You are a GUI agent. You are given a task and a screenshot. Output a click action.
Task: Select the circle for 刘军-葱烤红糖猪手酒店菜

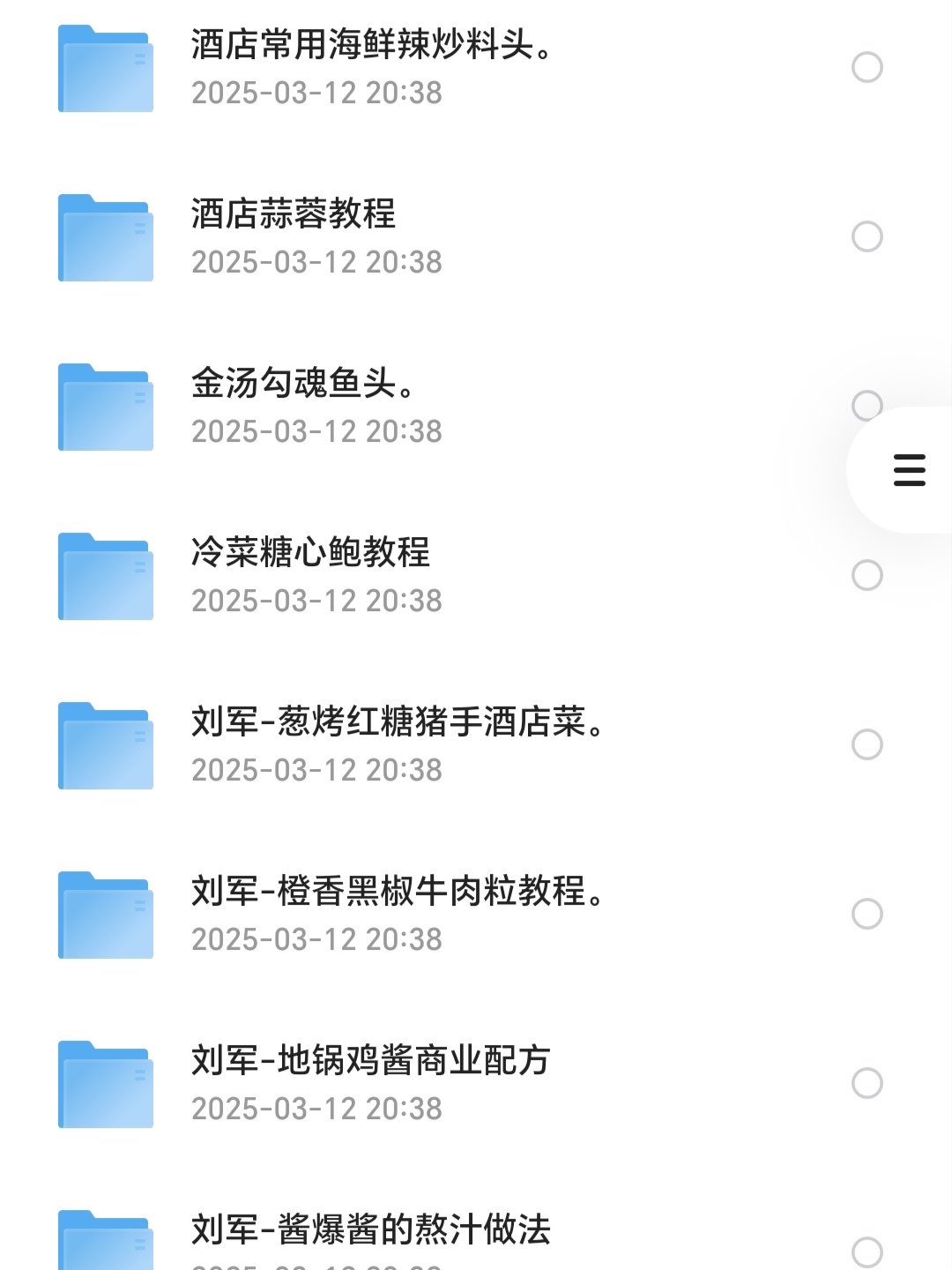(x=867, y=744)
